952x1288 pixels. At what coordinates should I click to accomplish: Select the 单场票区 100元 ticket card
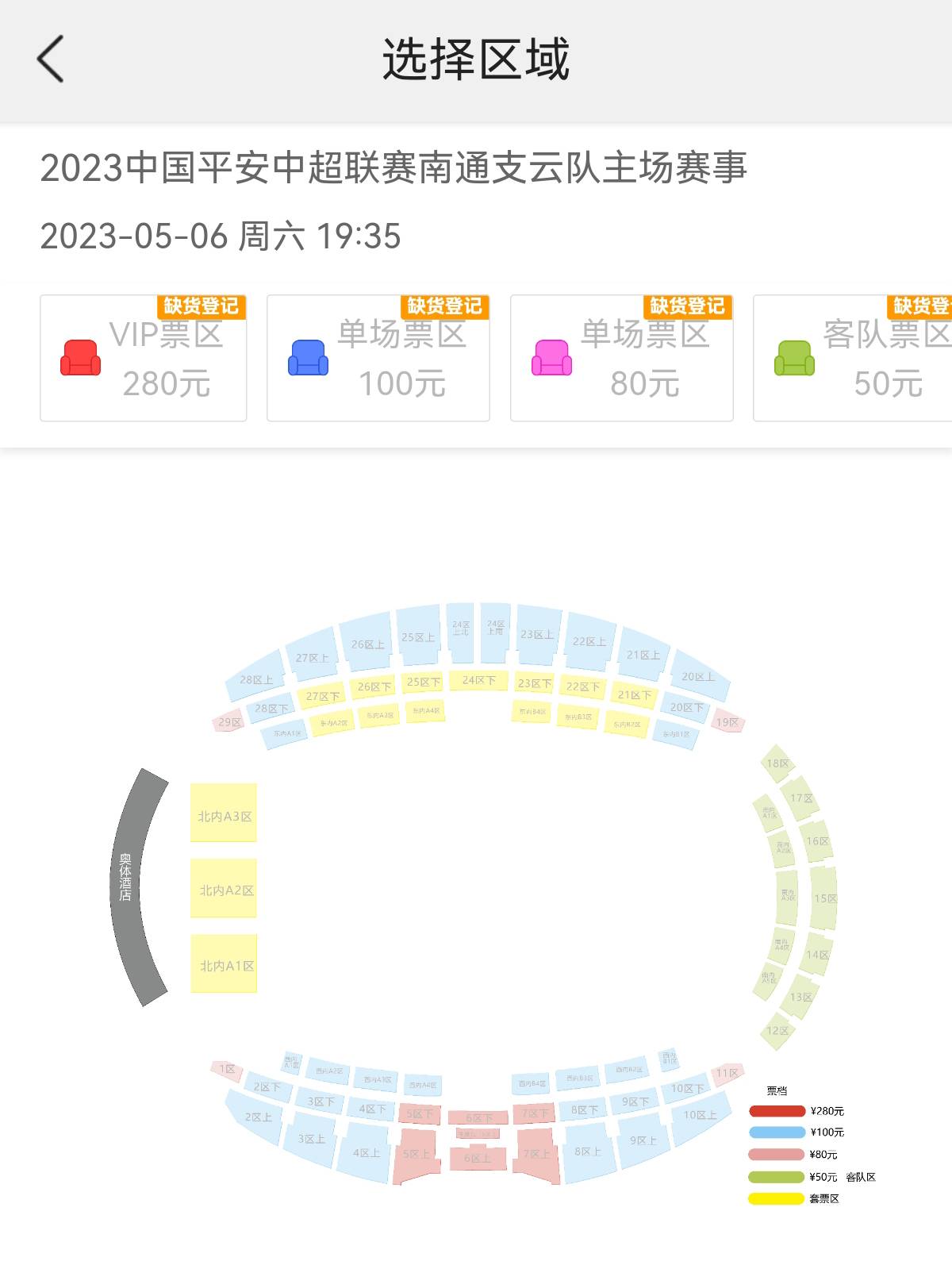pyautogui.click(x=378, y=359)
